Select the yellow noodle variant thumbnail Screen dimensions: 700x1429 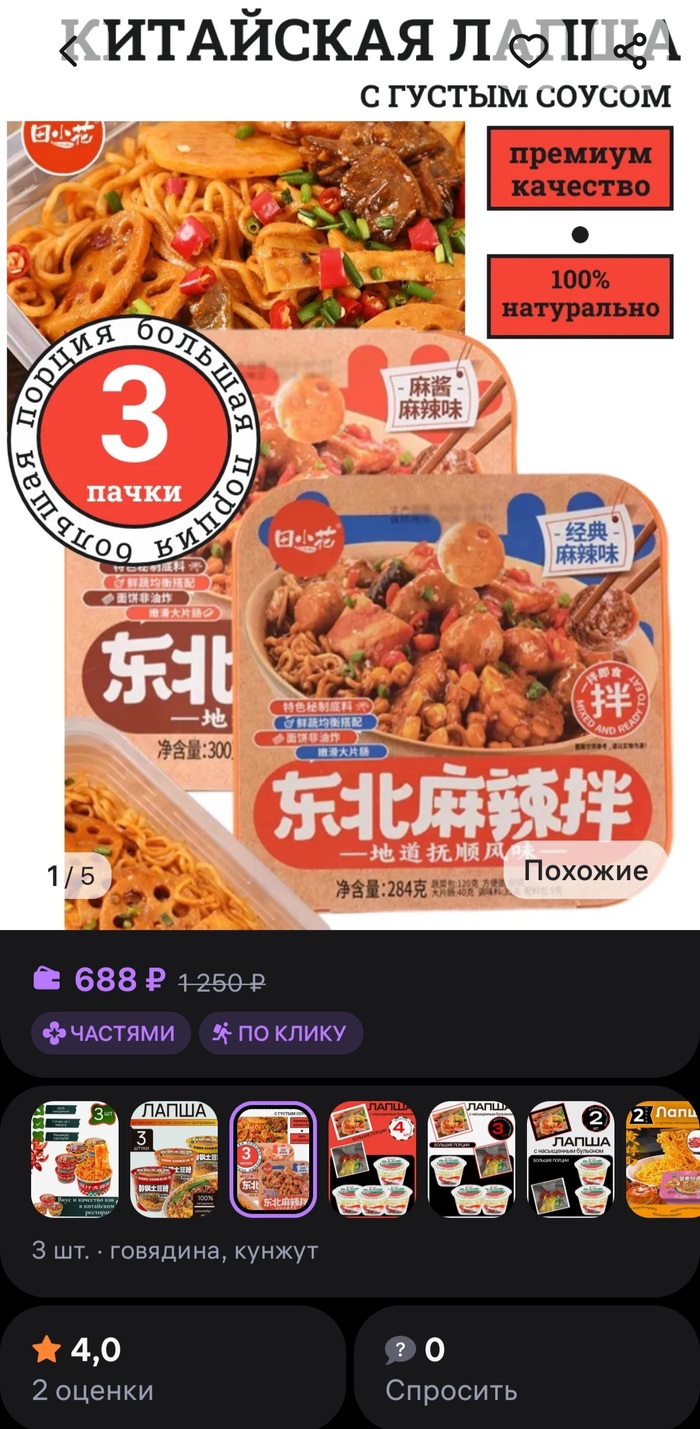click(662, 1159)
